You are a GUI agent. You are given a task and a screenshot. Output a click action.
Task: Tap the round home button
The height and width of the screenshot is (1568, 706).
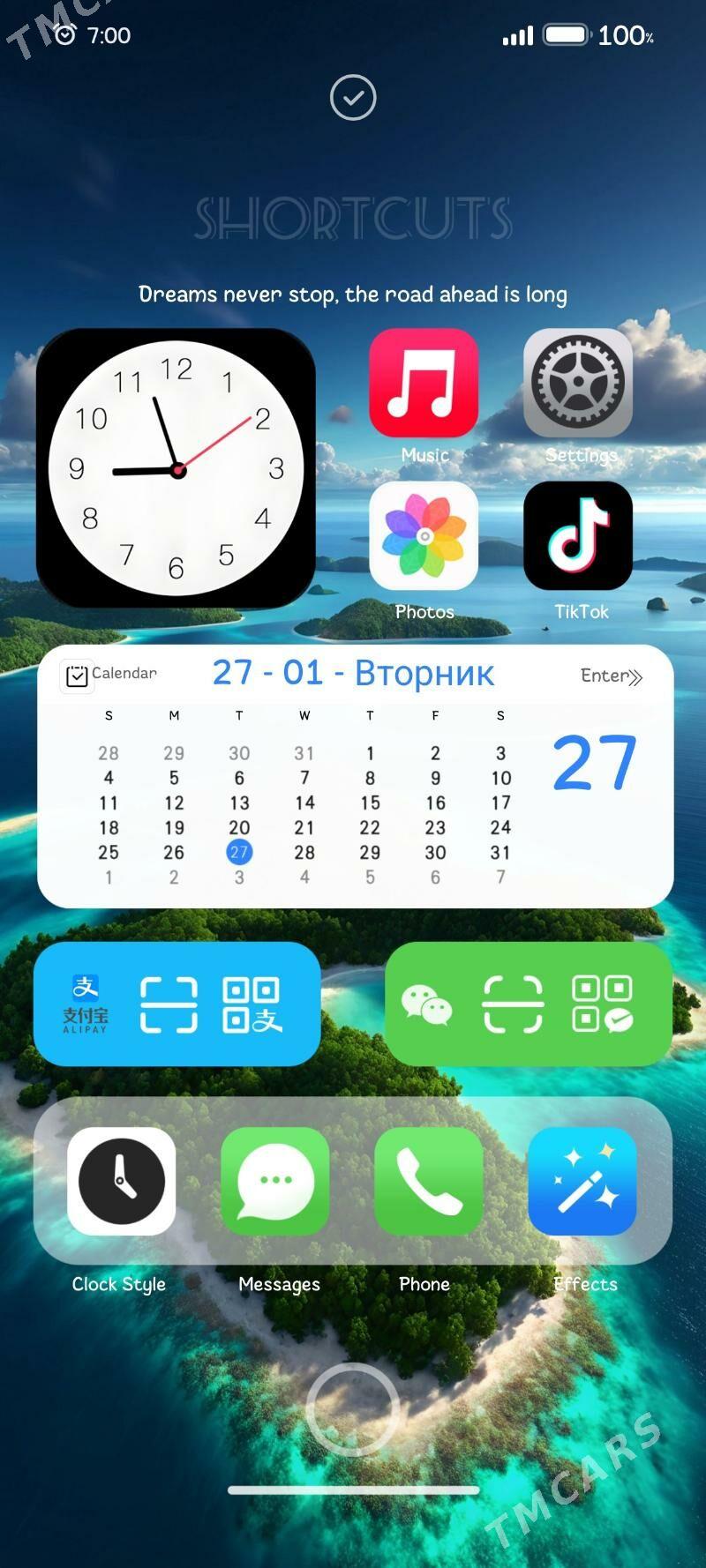click(353, 1409)
